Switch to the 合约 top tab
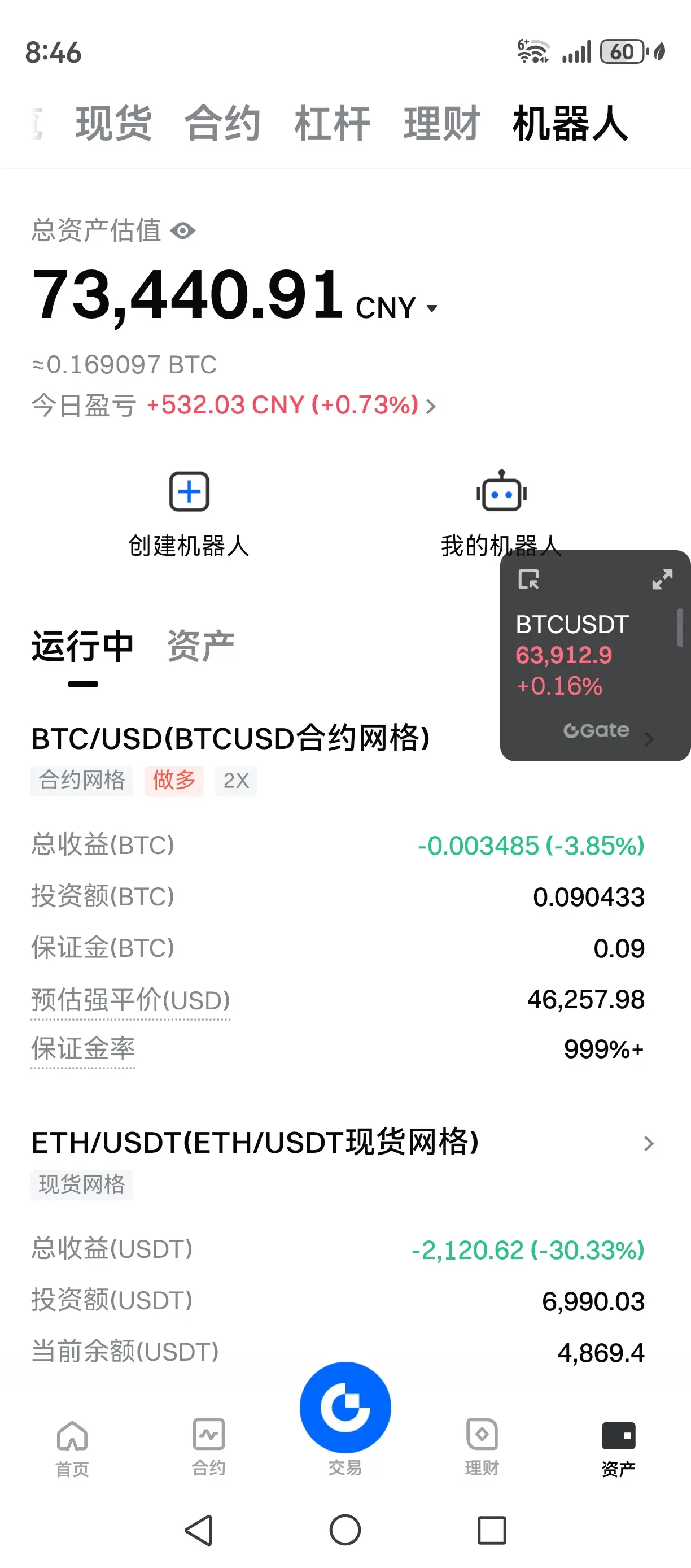The width and height of the screenshot is (691, 1568). coord(222,124)
